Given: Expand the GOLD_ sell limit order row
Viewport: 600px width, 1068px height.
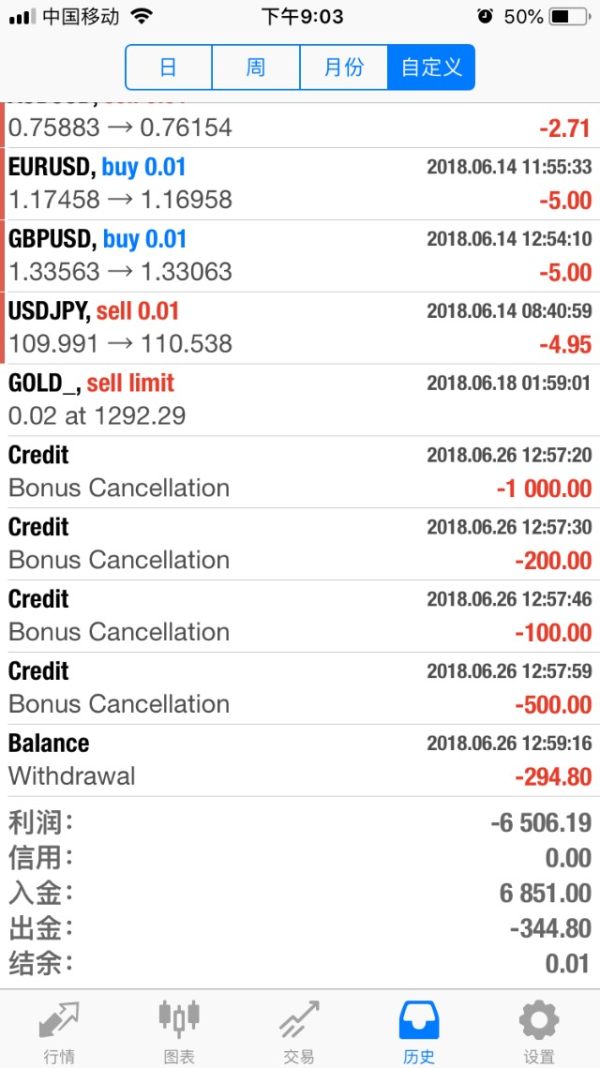Looking at the screenshot, I should (300, 400).
